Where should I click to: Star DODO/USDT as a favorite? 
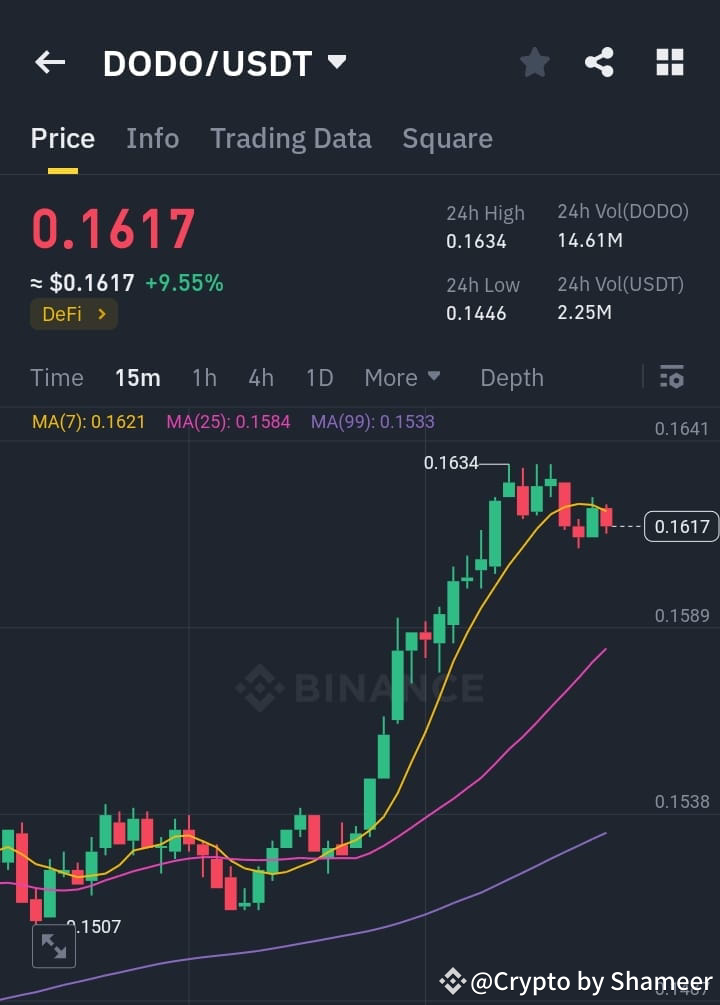click(534, 62)
